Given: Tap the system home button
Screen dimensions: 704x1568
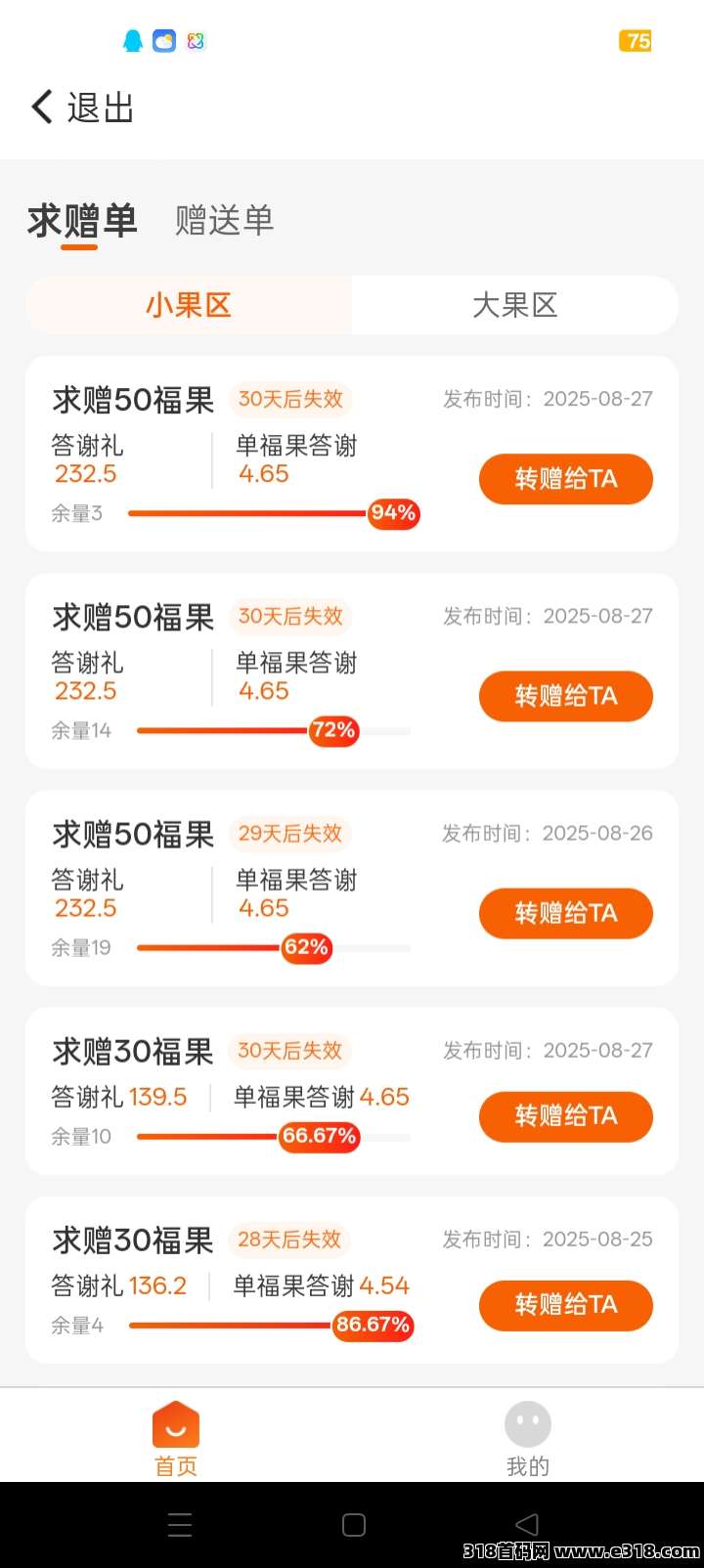Looking at the screenshot, I should pos(354,1525).
